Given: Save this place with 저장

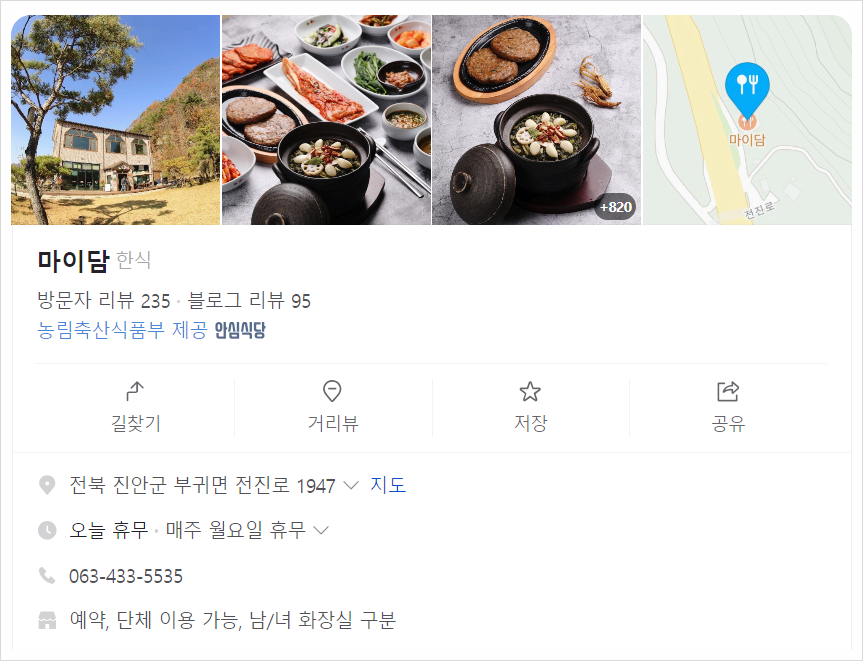Looking at the screenshot, I should coord(530,407).
